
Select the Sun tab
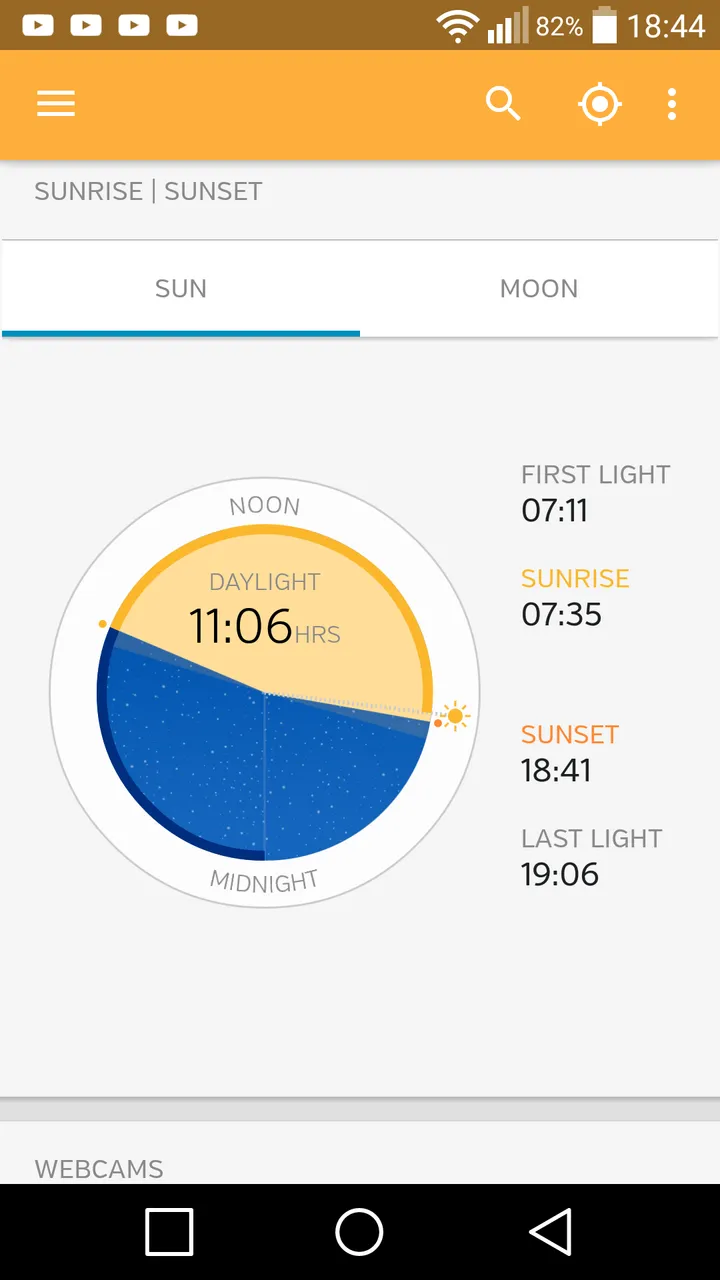point(181,289)
